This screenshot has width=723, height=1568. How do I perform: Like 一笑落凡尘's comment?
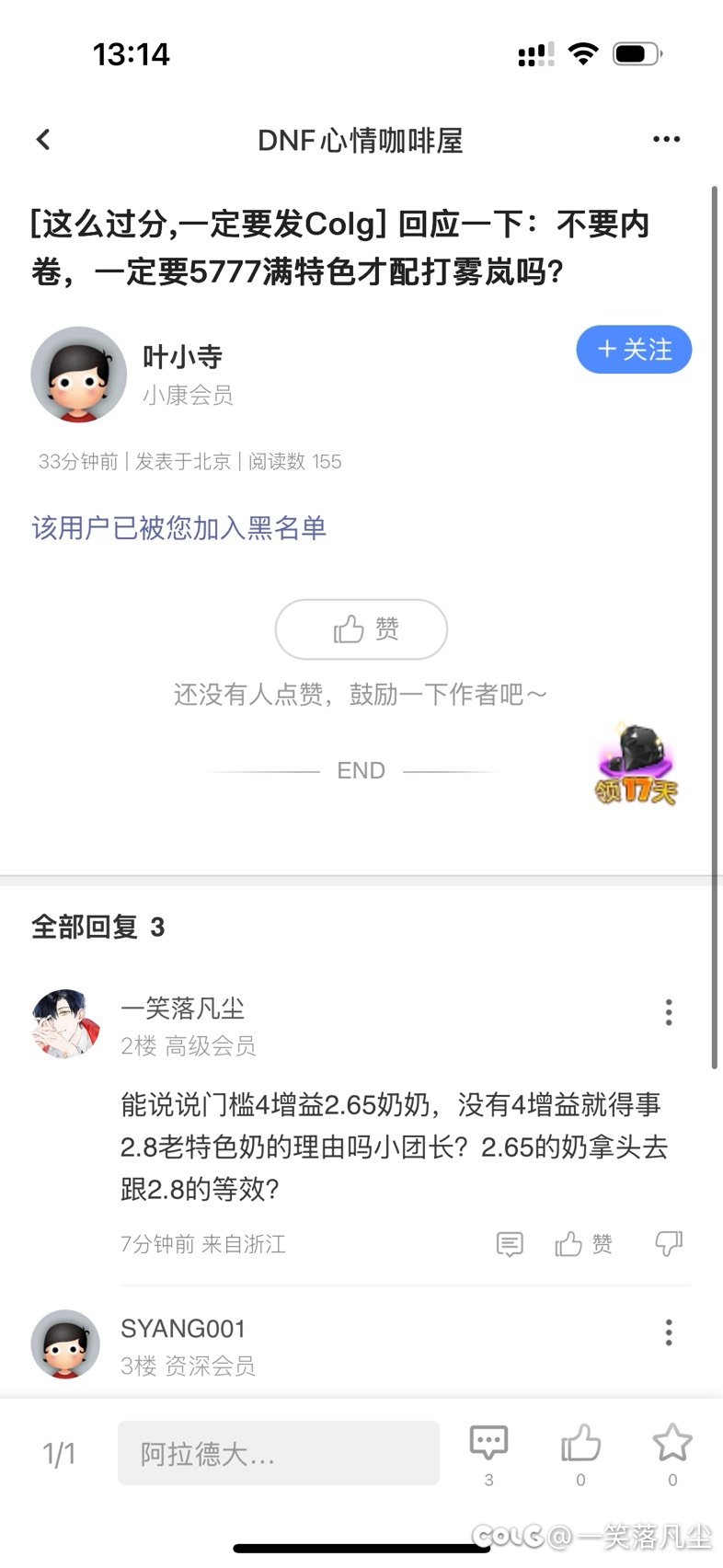pos(583,1244)
